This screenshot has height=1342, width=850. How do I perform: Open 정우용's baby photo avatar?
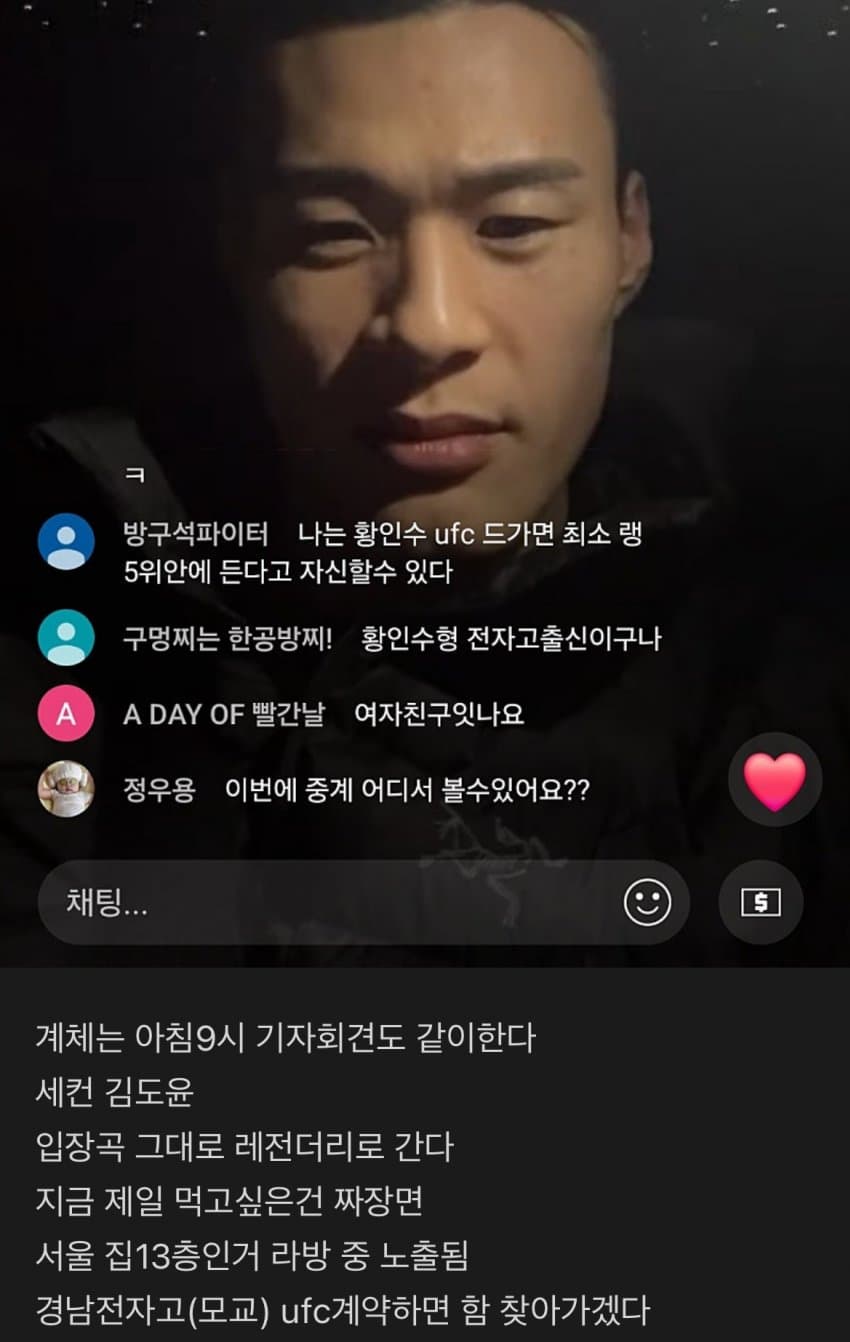[66, 790]
